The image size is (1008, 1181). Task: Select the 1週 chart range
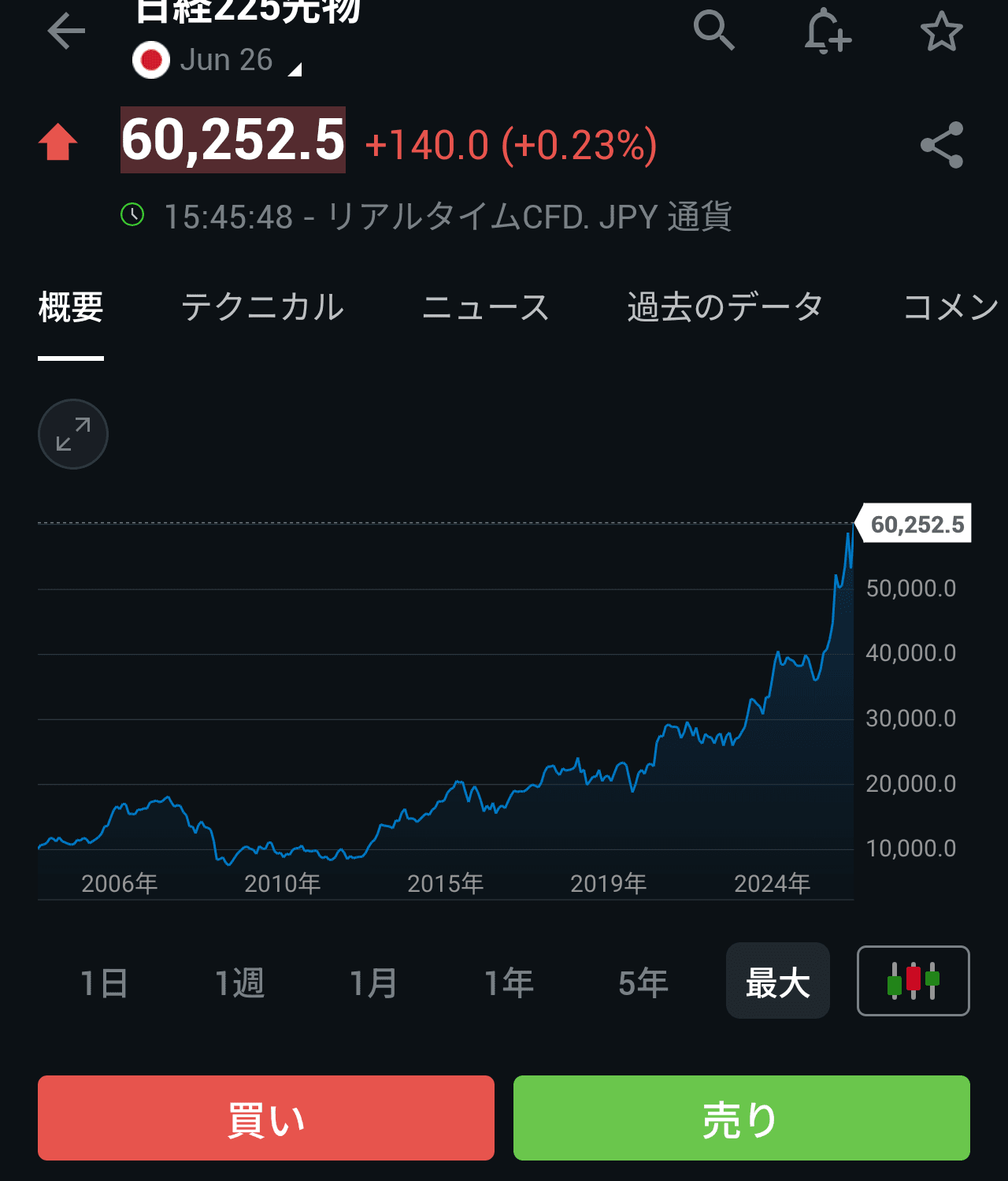point(239,982)
